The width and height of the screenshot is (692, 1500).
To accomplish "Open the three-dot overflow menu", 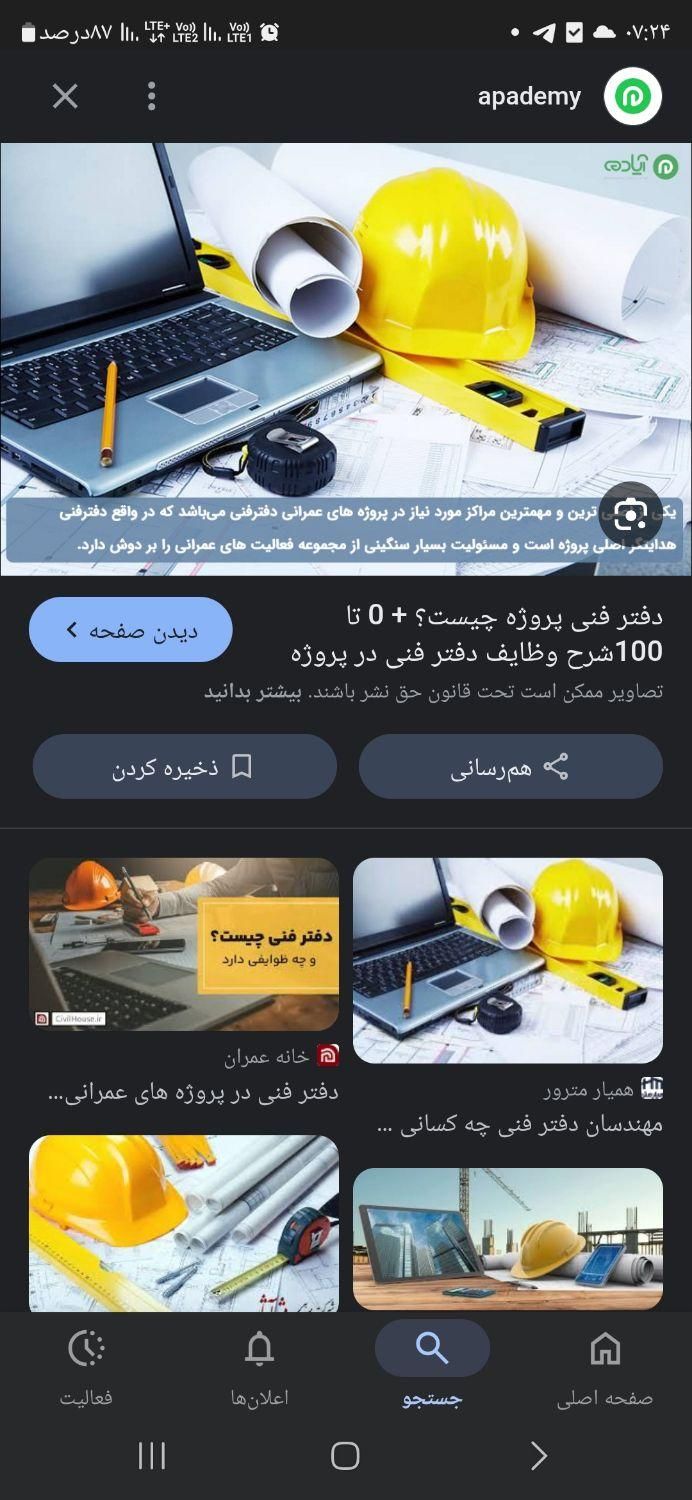I will pyautogui.click(x=151, y=96).
